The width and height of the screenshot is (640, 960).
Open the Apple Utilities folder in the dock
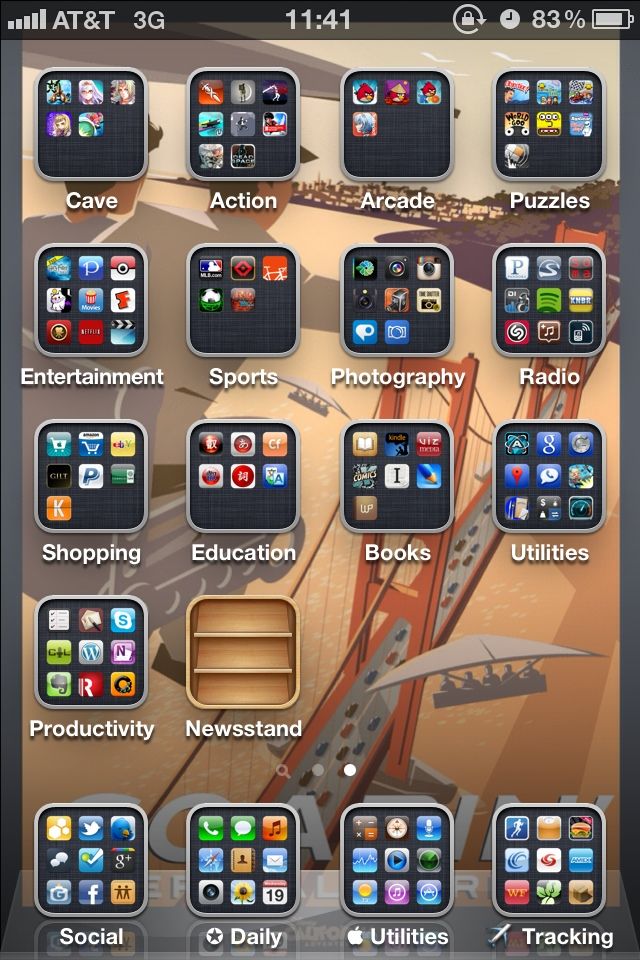click(x=397, y=860)
